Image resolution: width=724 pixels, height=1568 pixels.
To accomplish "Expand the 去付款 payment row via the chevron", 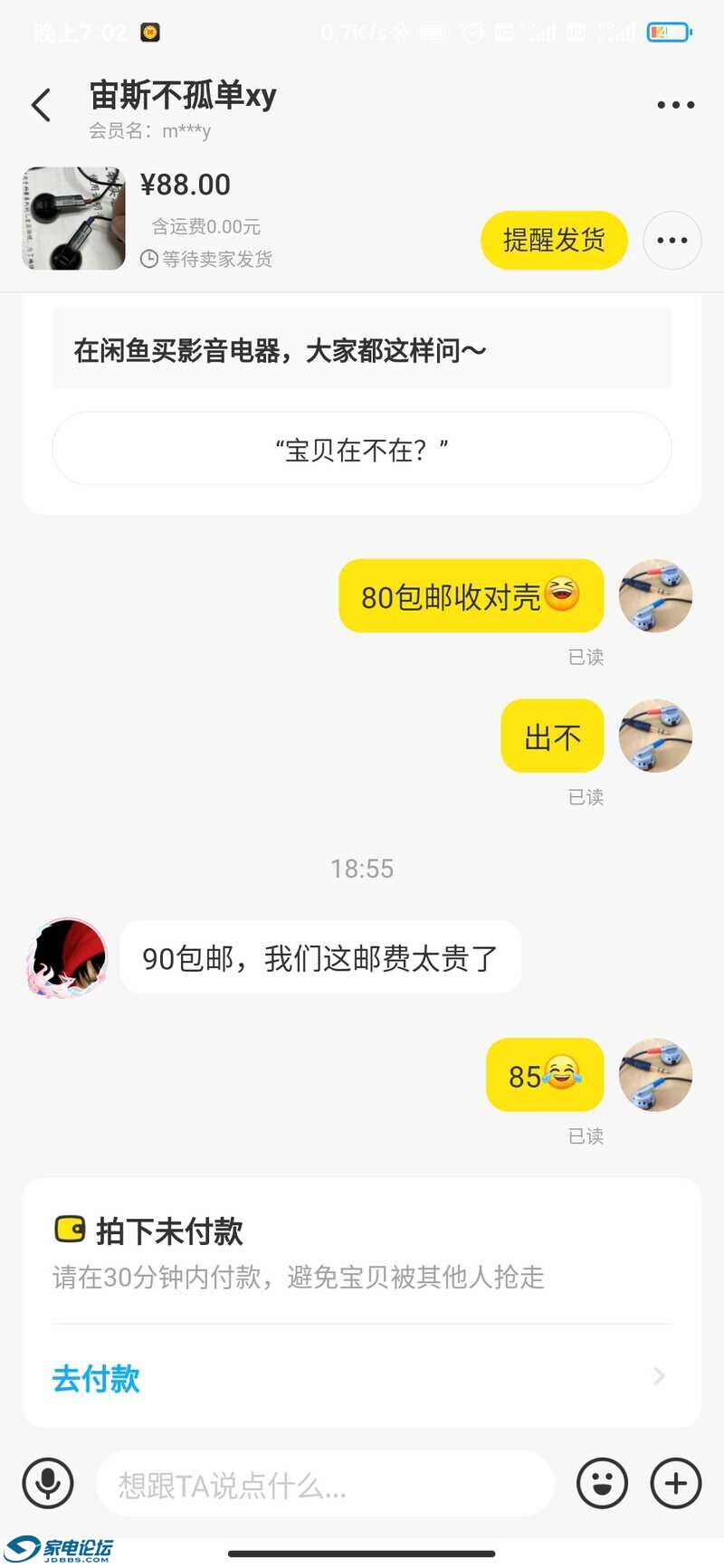I will coord(658,1376).
